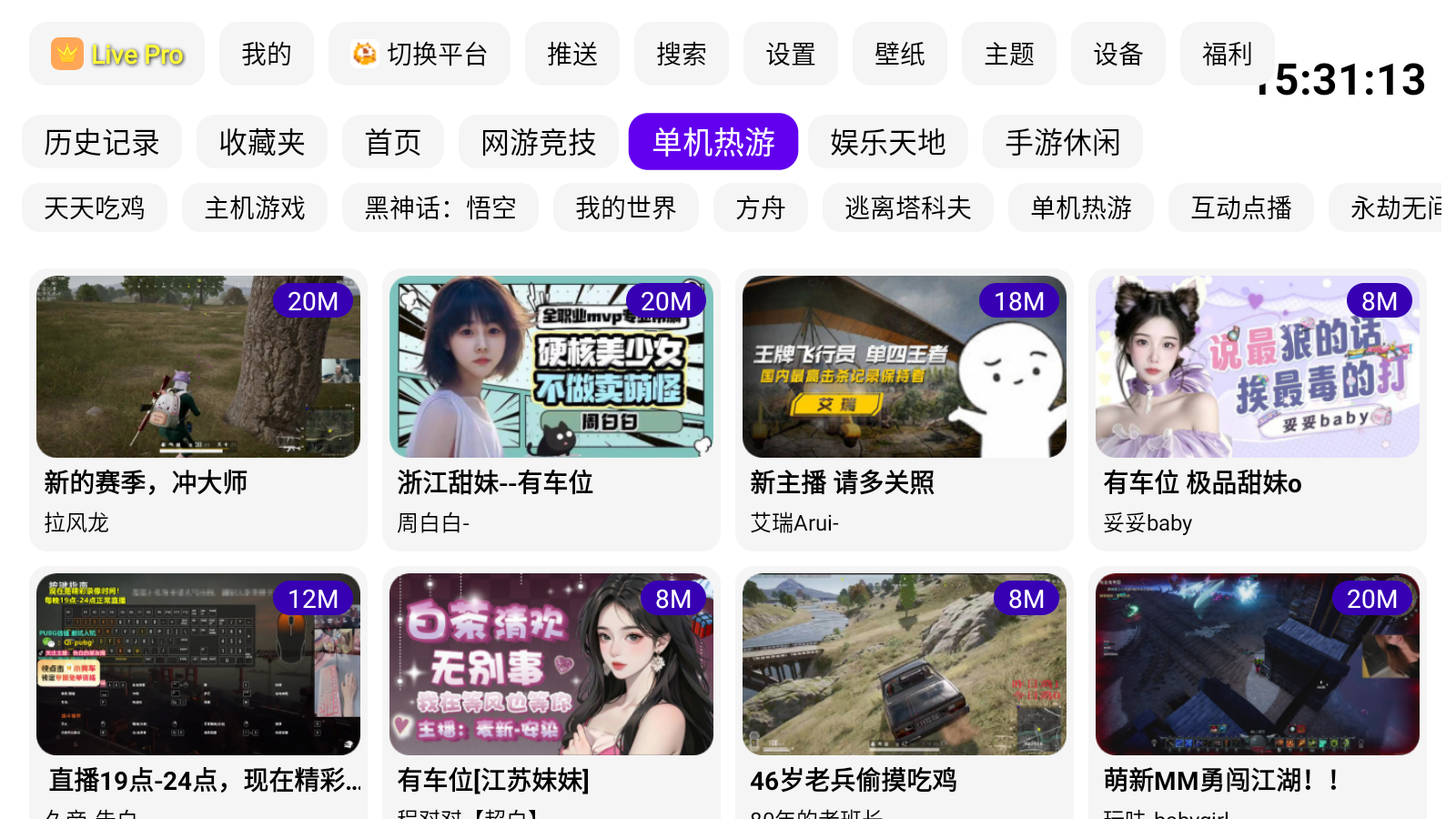1456x819 pixels.
Task: Select the 天天吃鸡 category chip
Action: pyautogui.click(x=95, y=208)
